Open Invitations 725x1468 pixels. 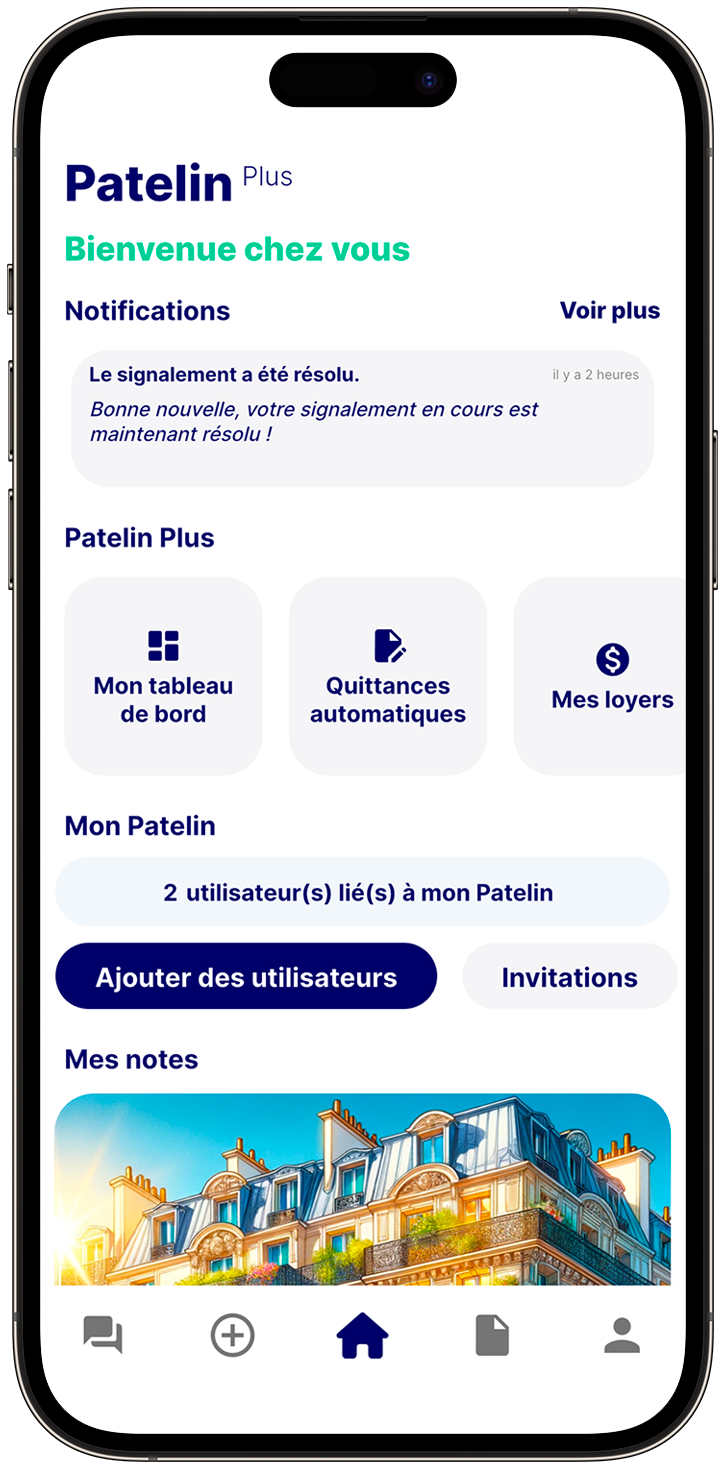click(569, 977)
